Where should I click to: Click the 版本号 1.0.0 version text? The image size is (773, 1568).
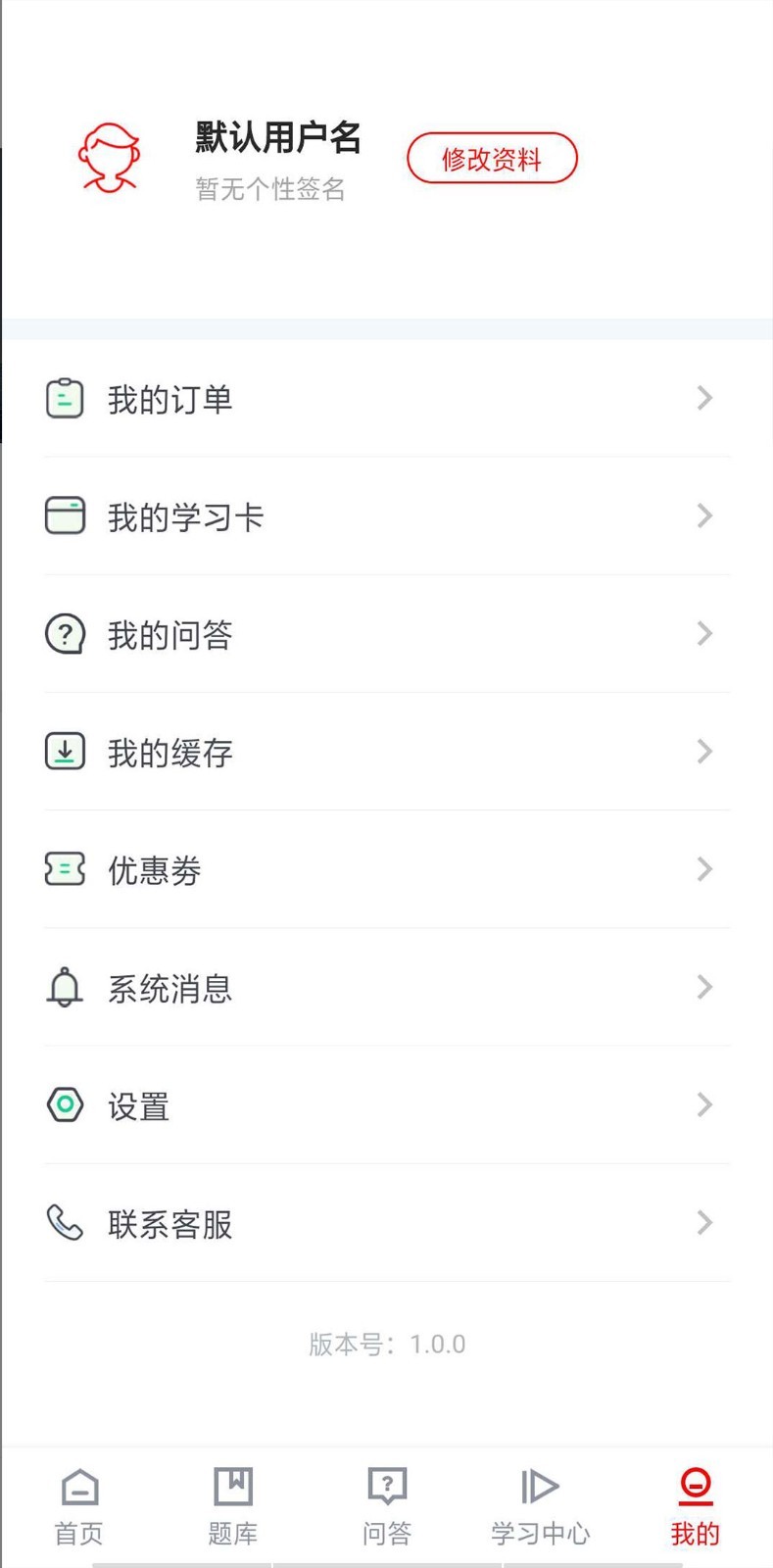point(386,1344)
